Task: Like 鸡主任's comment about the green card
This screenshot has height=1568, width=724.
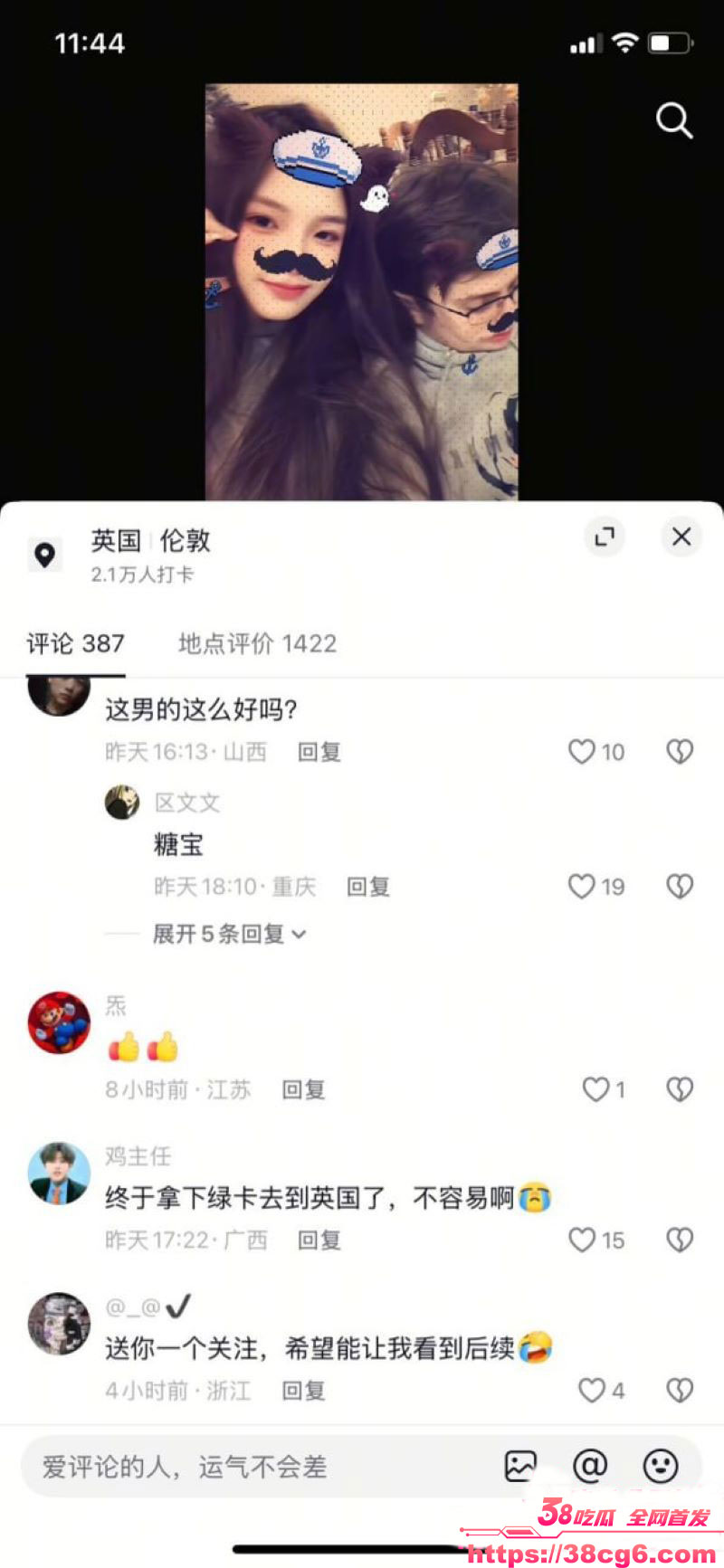Action: [582, 1240]
